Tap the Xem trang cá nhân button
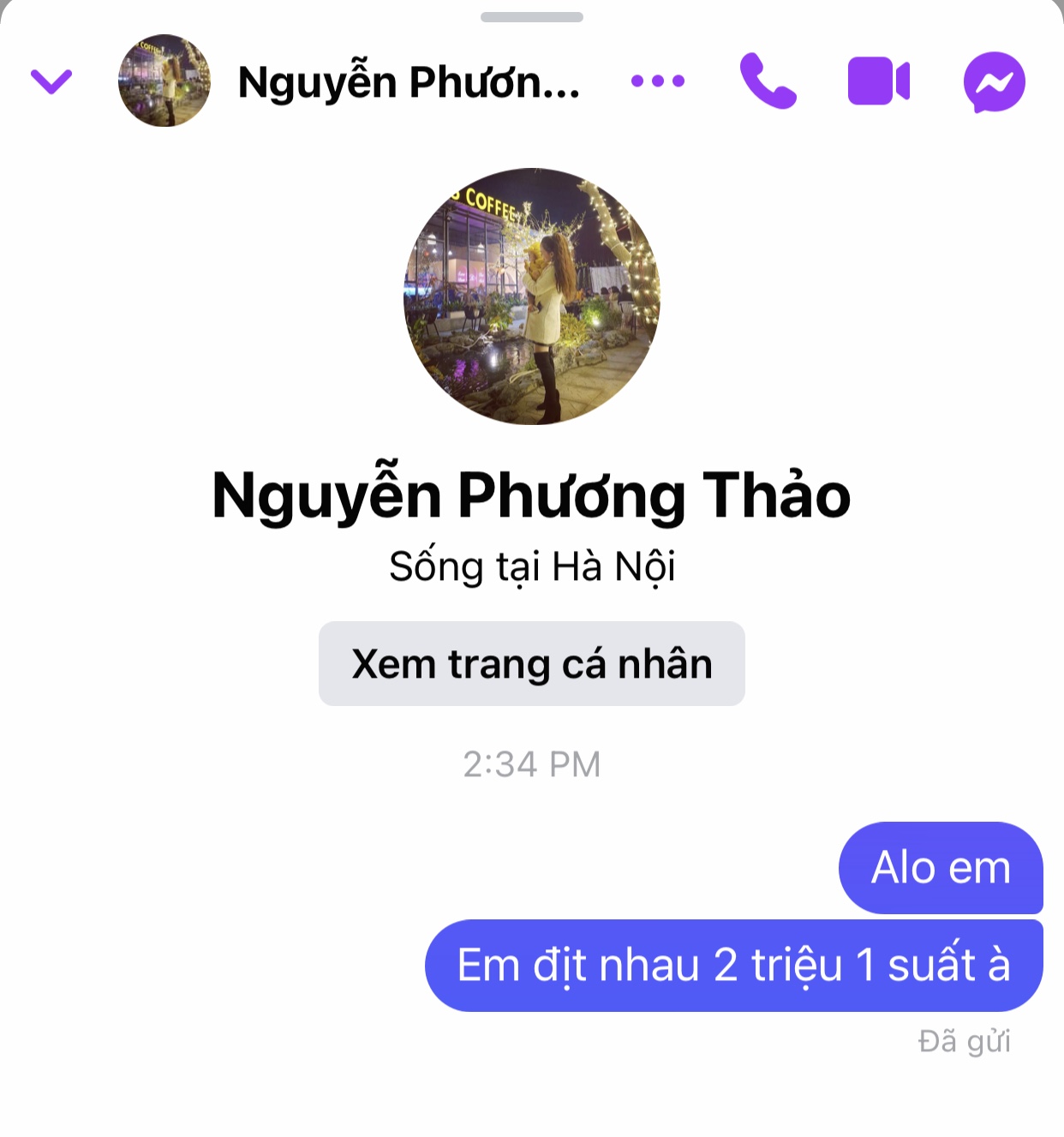This screenshot has height=1137, width=1064. point(531,664)
